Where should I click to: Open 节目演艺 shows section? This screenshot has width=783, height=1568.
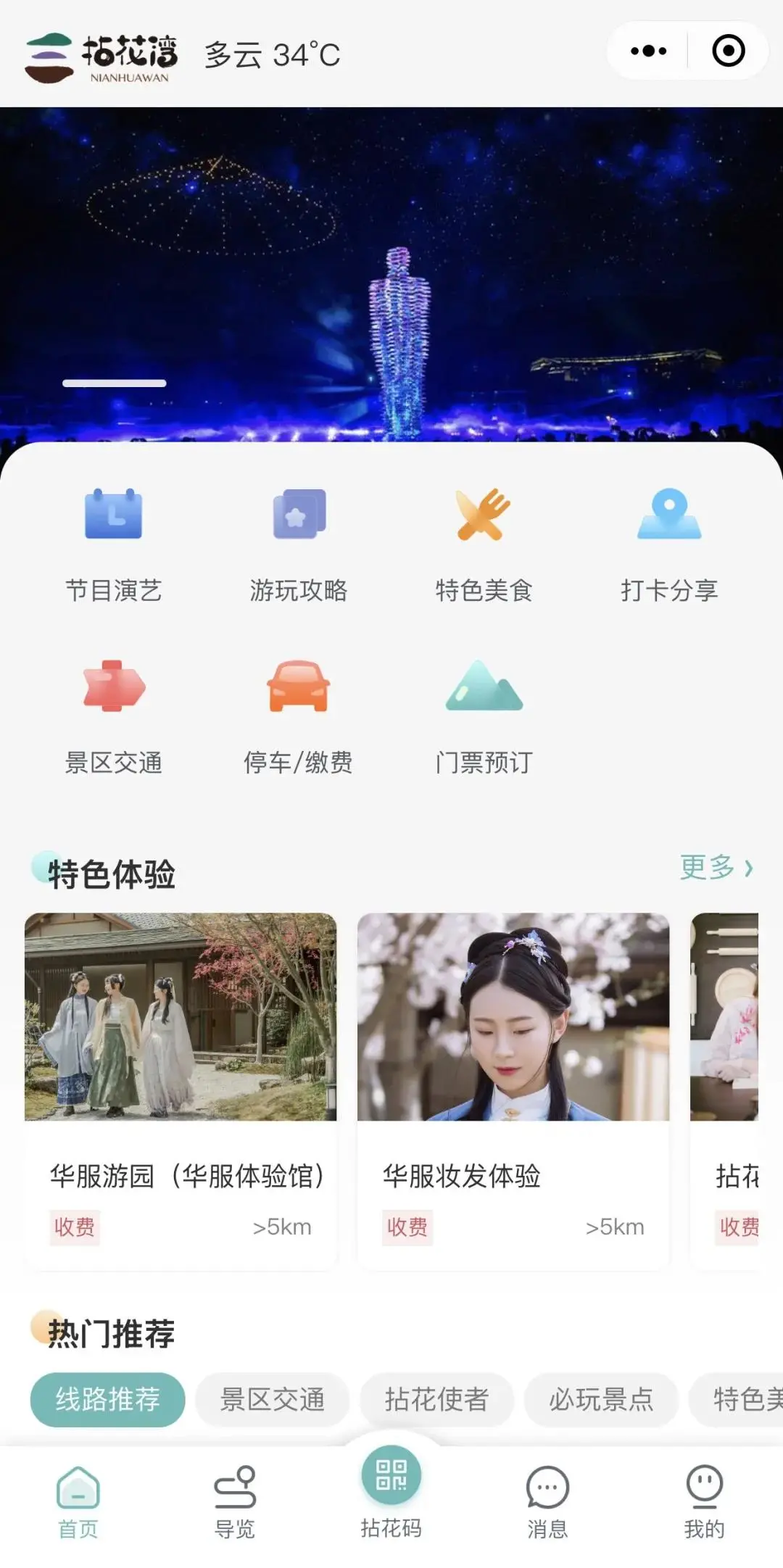point(114,544)
